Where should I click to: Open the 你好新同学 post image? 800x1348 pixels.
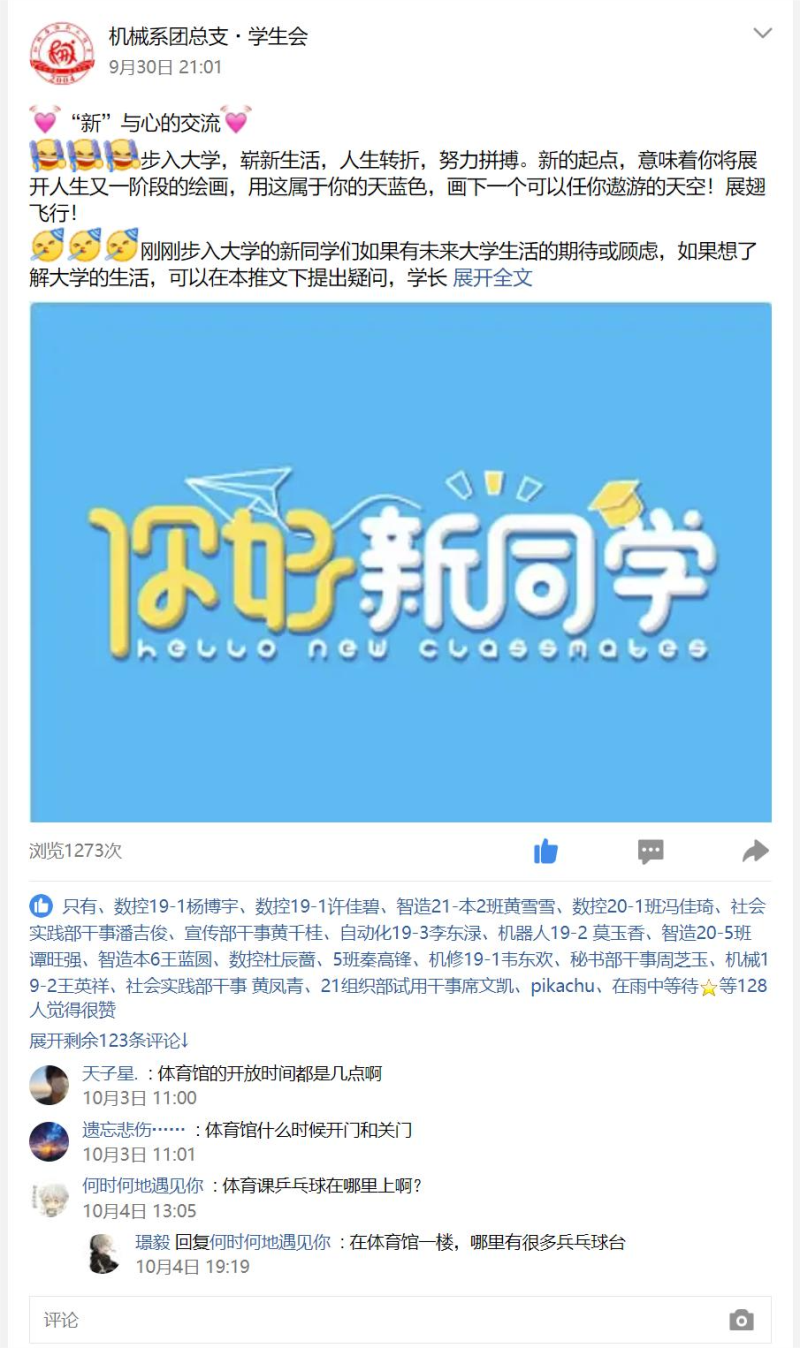[x=400, y=562]
